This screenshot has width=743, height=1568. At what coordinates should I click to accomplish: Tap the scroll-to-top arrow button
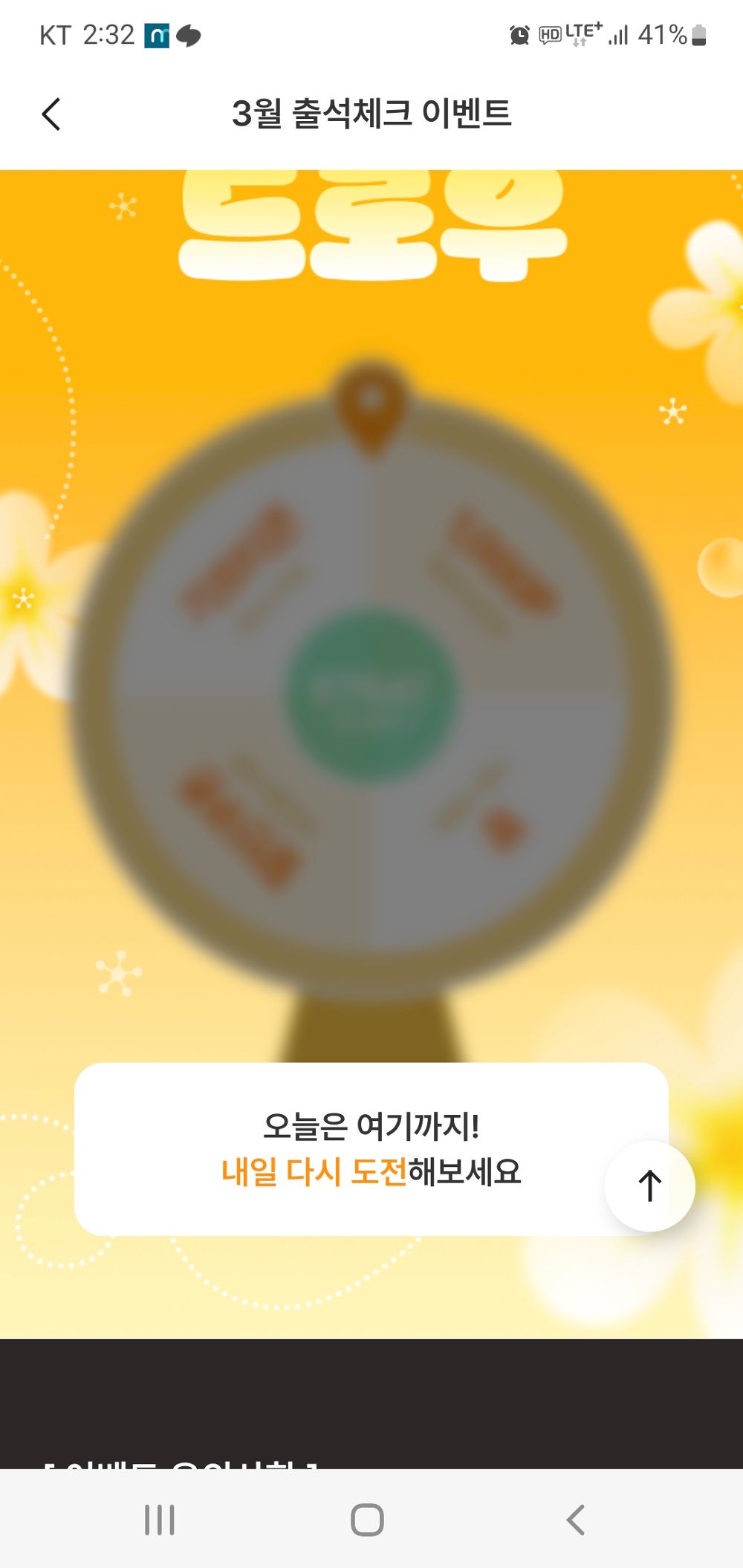(649, 1186)
